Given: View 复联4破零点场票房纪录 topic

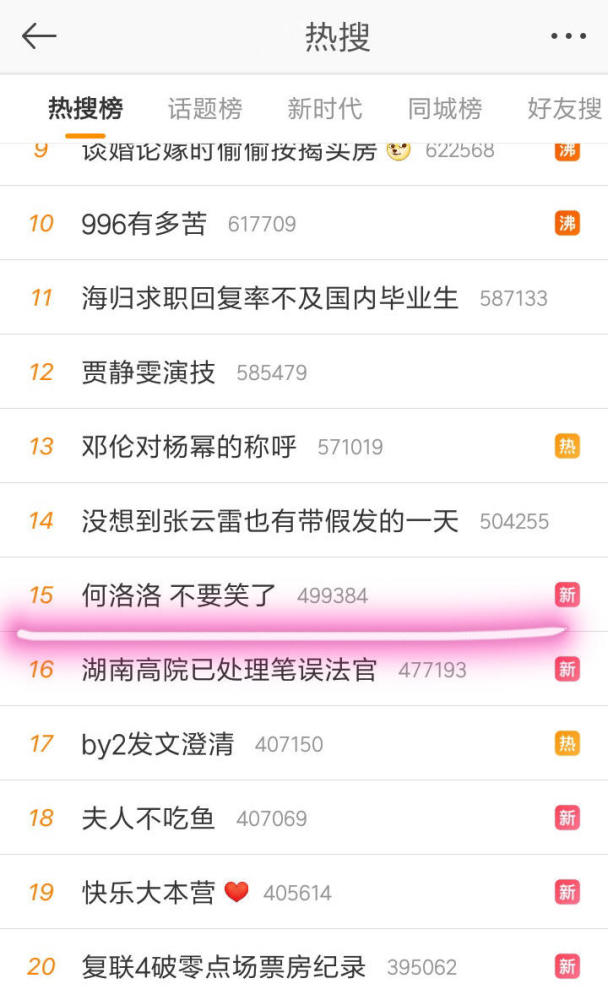Looking at the screenshot, I should point(224,968).
